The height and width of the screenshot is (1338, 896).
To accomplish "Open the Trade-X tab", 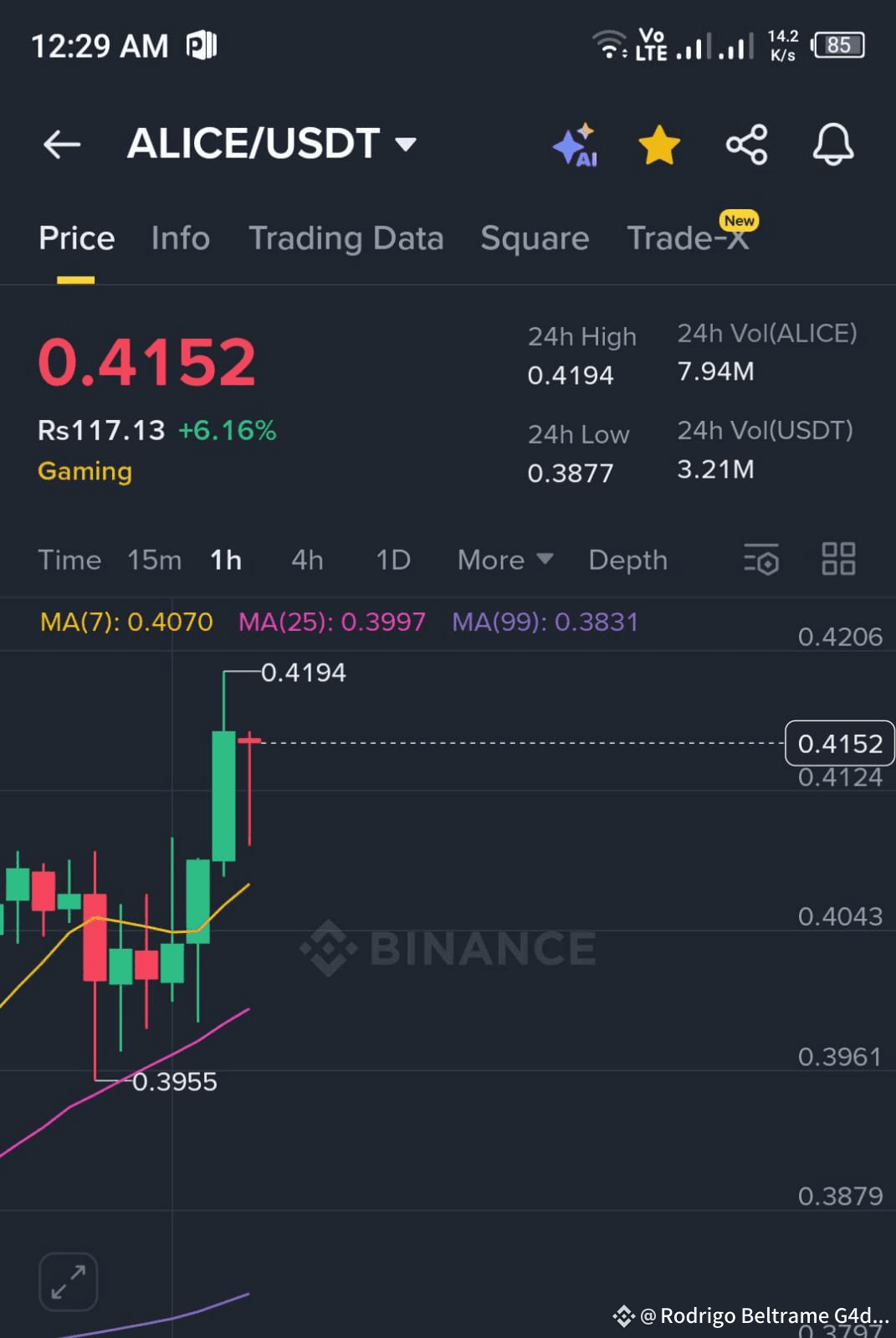I will point(687,238).
